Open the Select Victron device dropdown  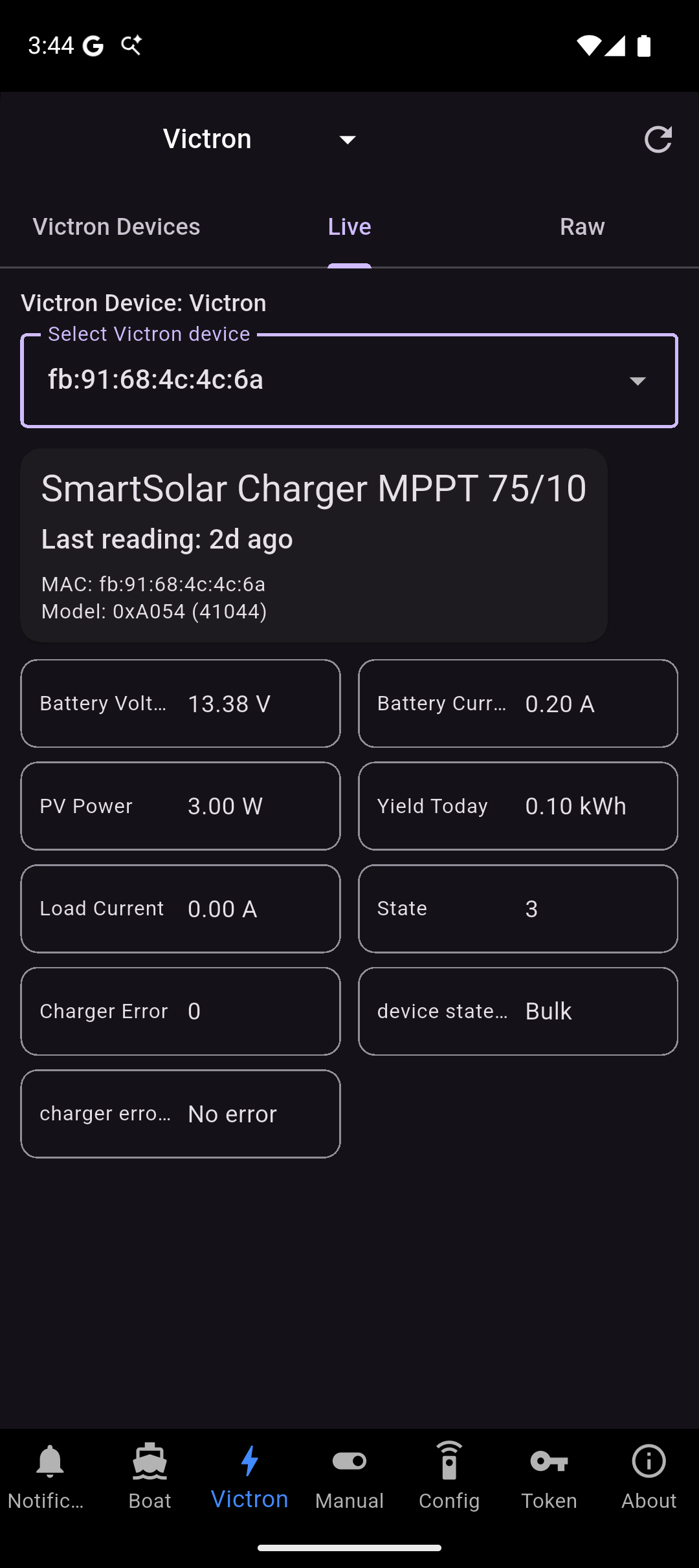tap(349, 380)
